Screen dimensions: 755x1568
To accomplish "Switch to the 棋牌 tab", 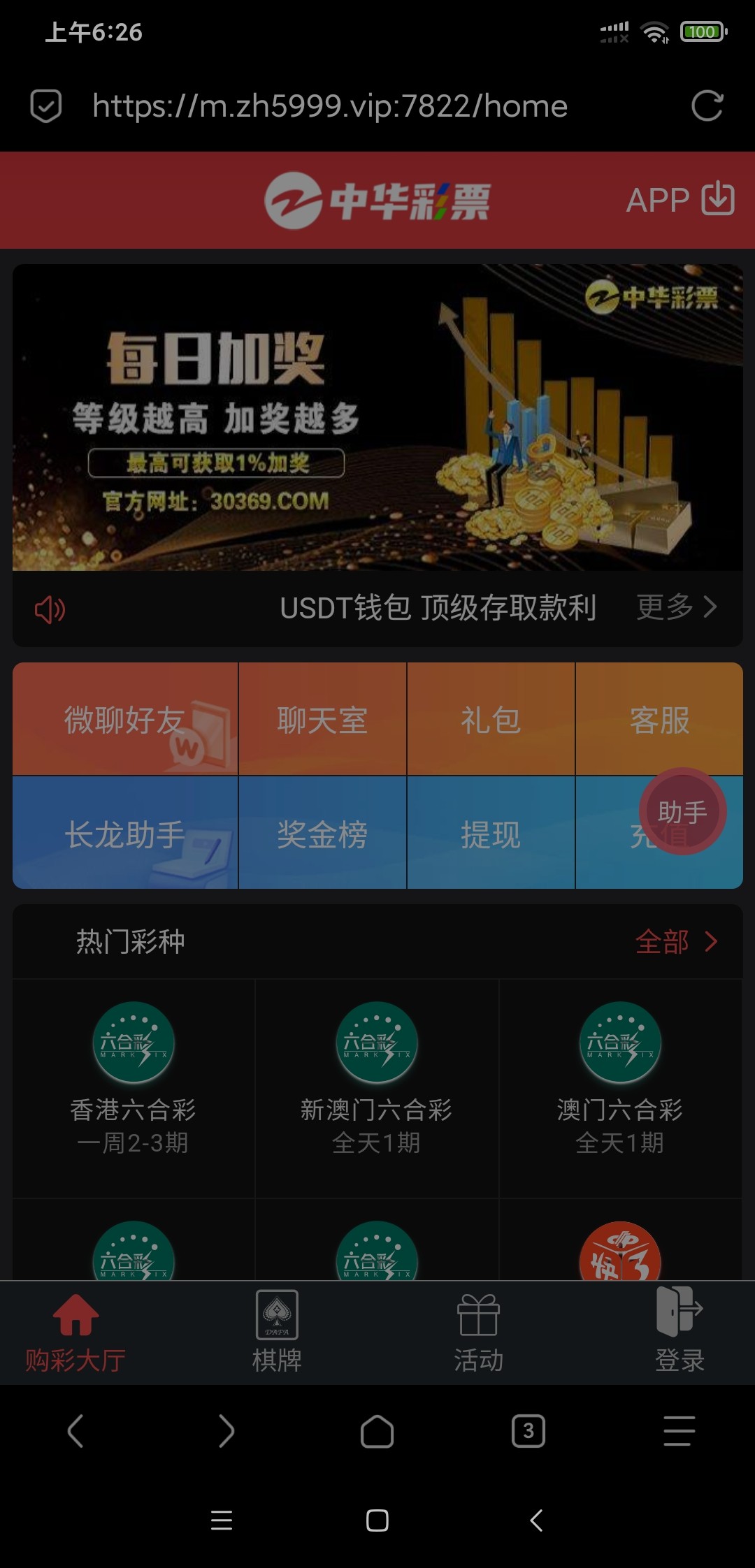I will 277,1332.
